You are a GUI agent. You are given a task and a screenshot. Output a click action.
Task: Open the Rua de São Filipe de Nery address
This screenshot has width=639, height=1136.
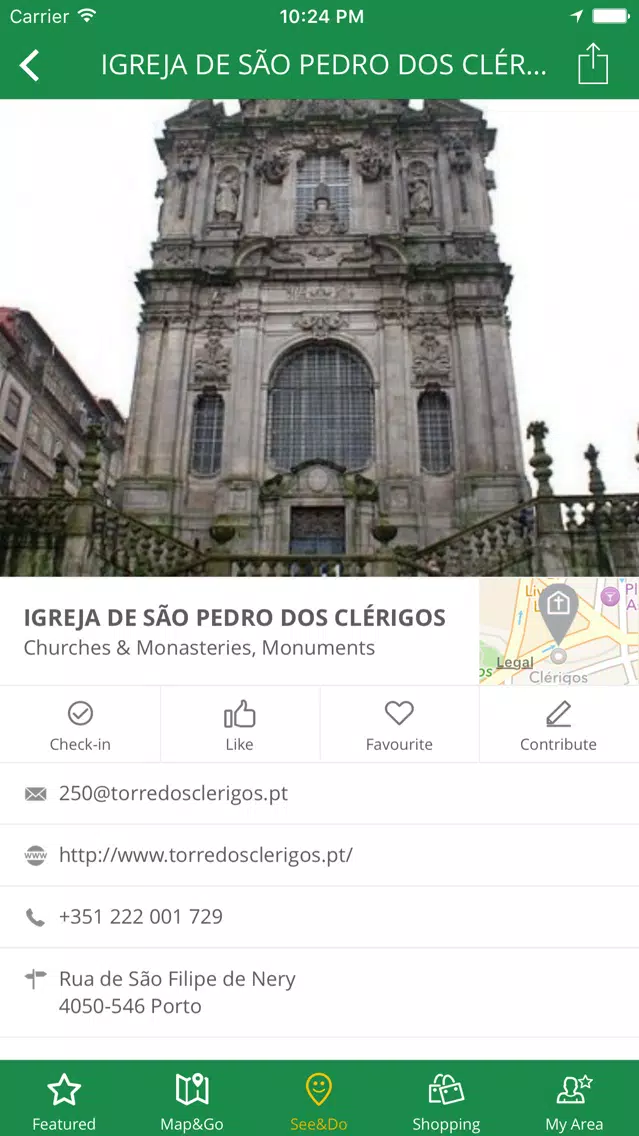pyautogui.click(x=320, y=993)
